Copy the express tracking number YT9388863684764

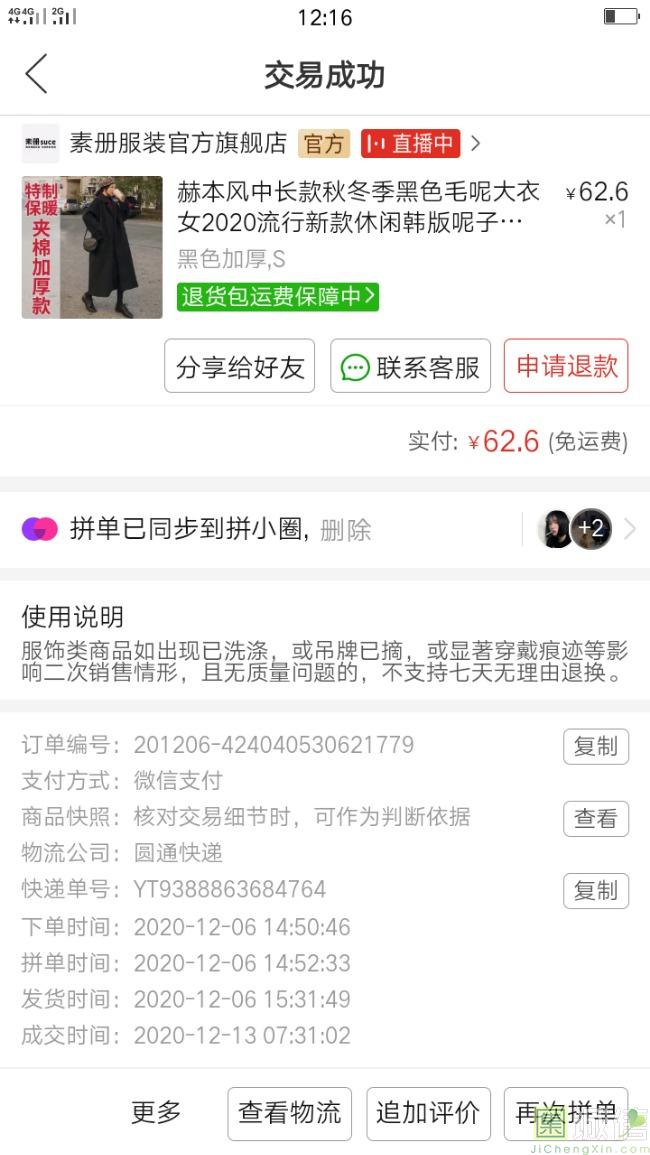[x=596, y=891]
